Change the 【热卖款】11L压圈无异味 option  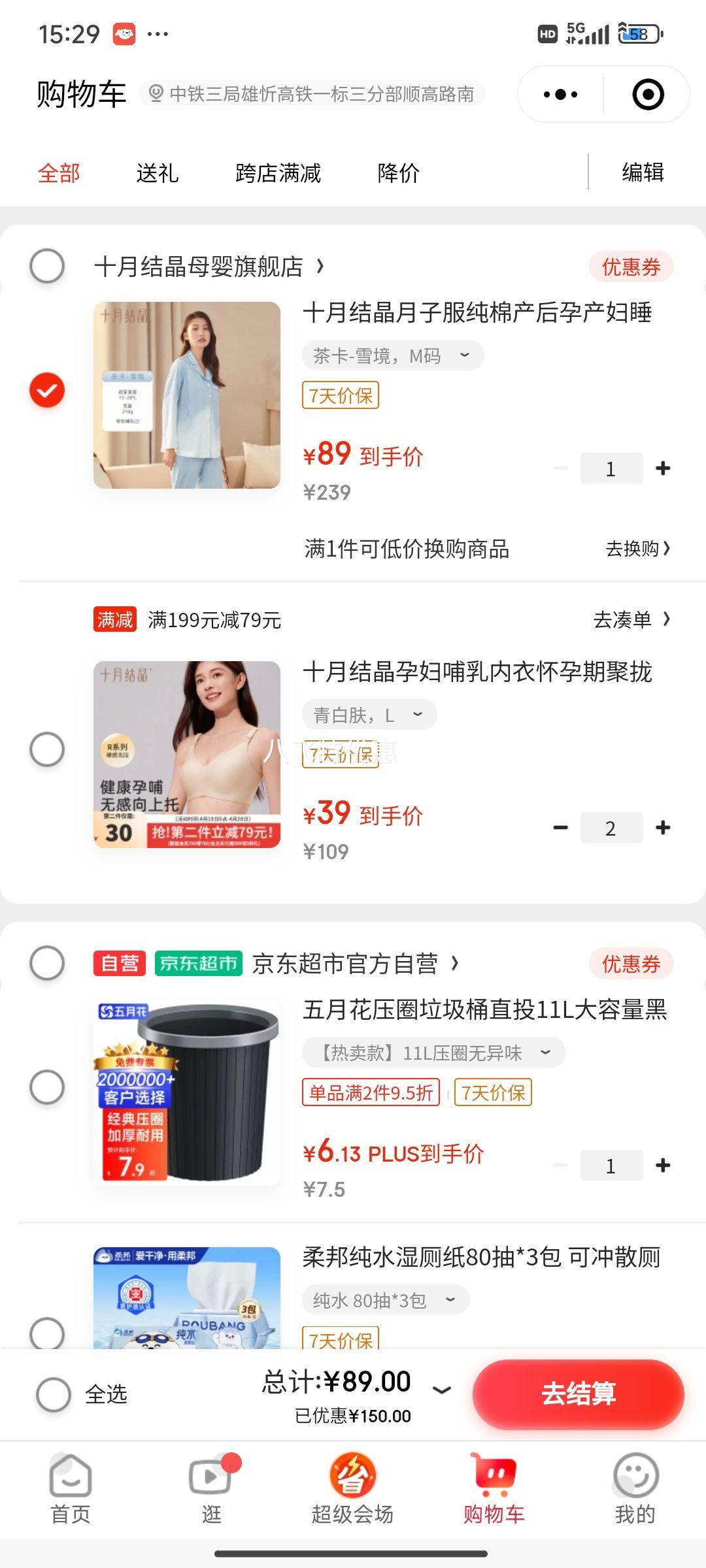(433, 1053)
